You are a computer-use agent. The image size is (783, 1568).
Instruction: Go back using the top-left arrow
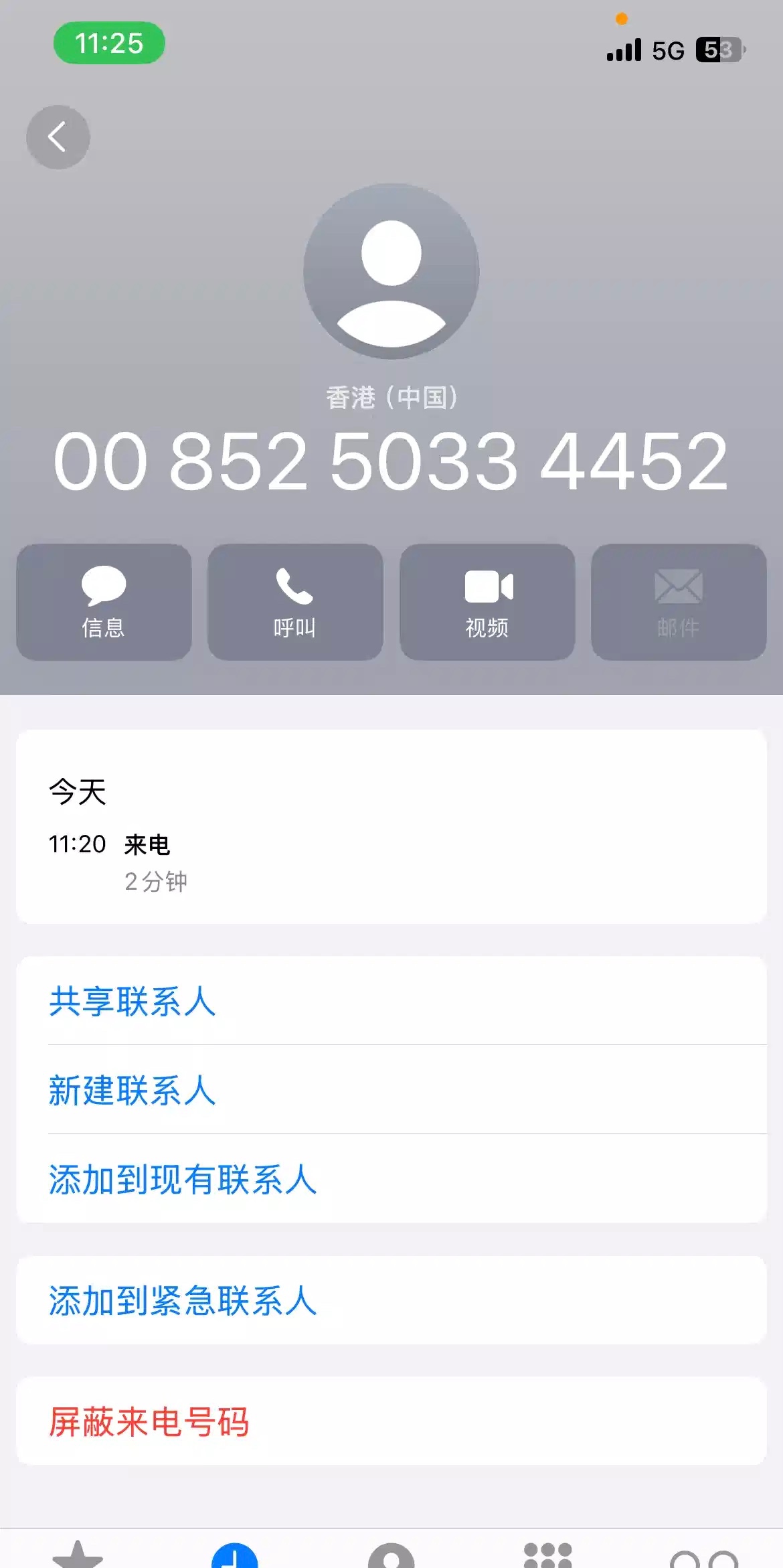[x=58, y=137]
